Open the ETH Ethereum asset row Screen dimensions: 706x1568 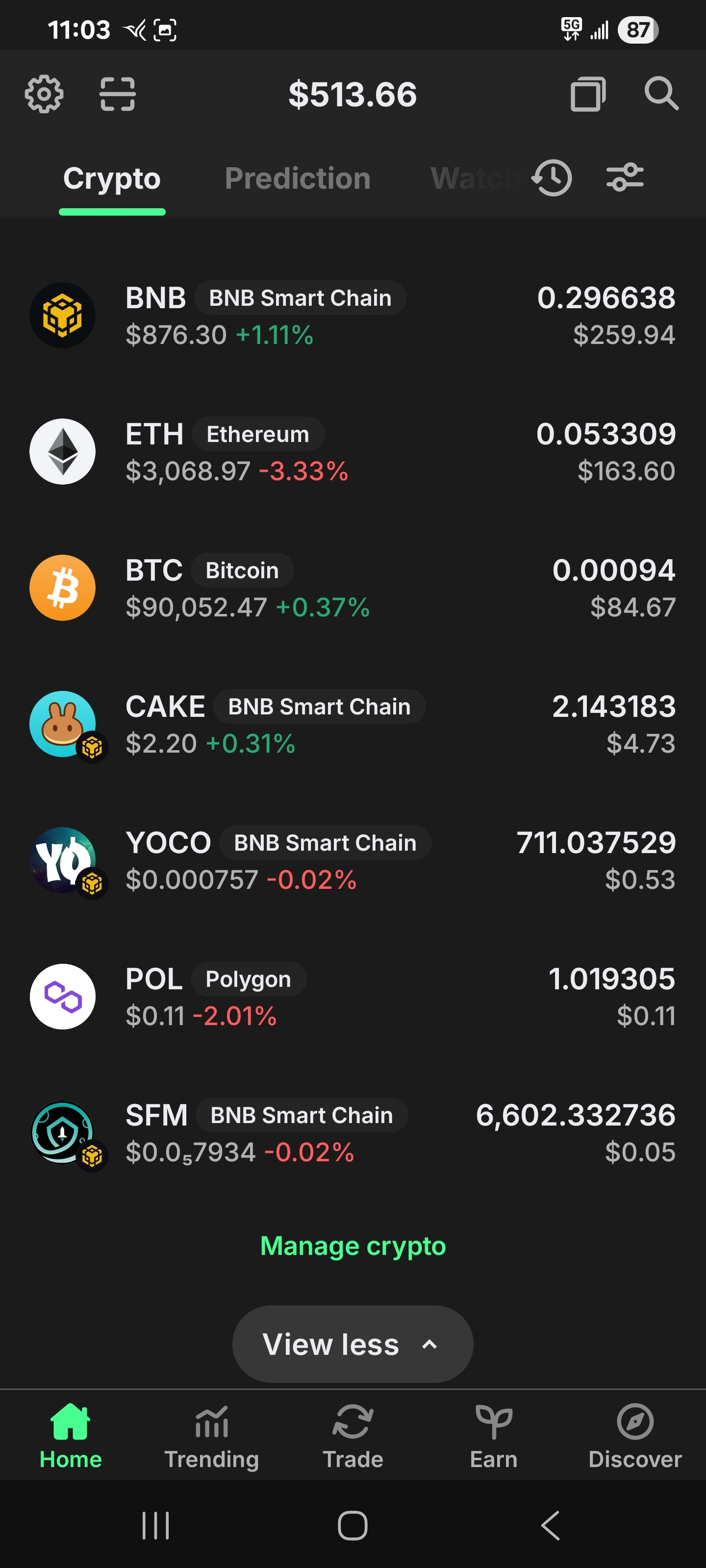tap(353, 452)
